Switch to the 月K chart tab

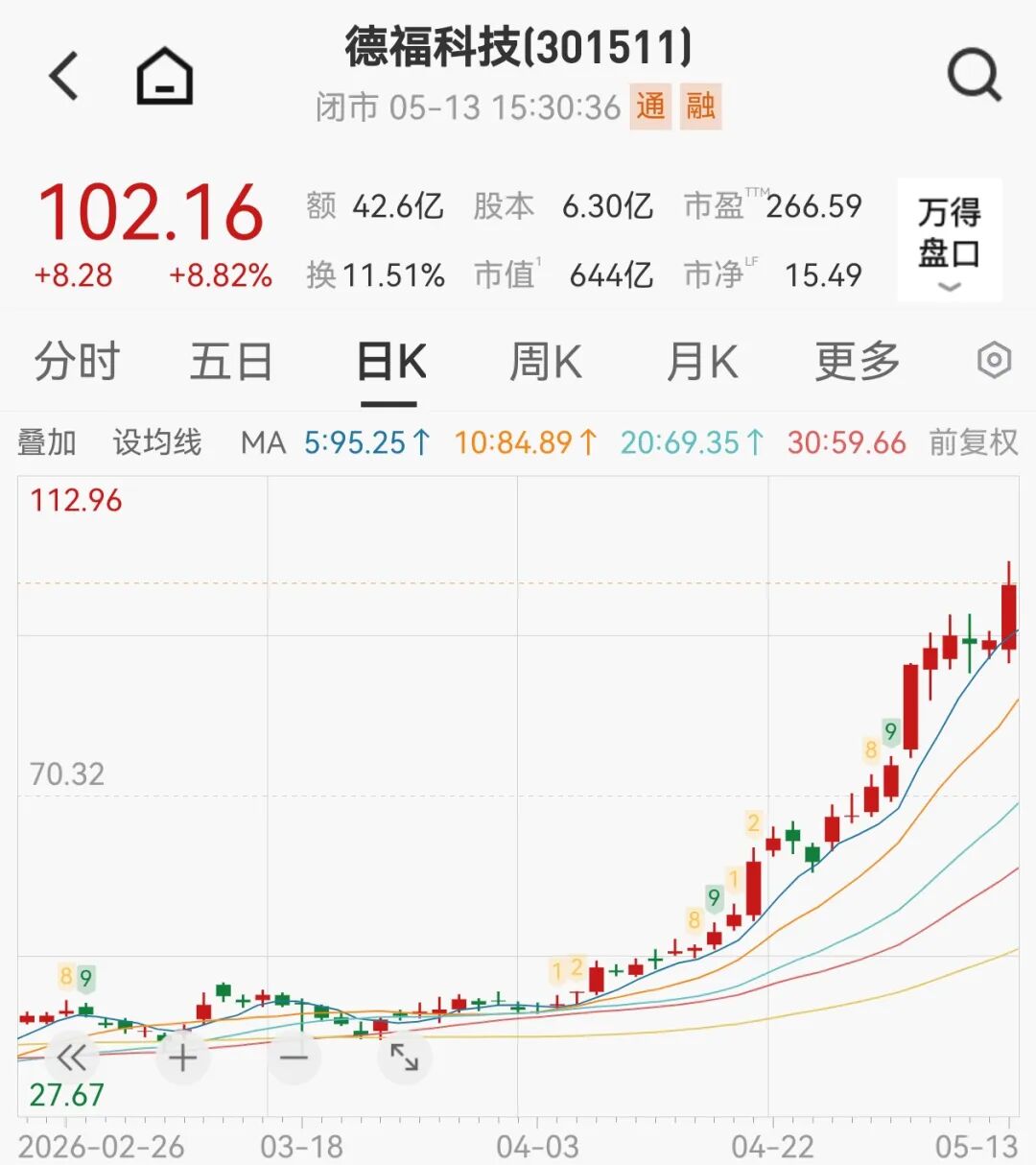click(702, 362)
